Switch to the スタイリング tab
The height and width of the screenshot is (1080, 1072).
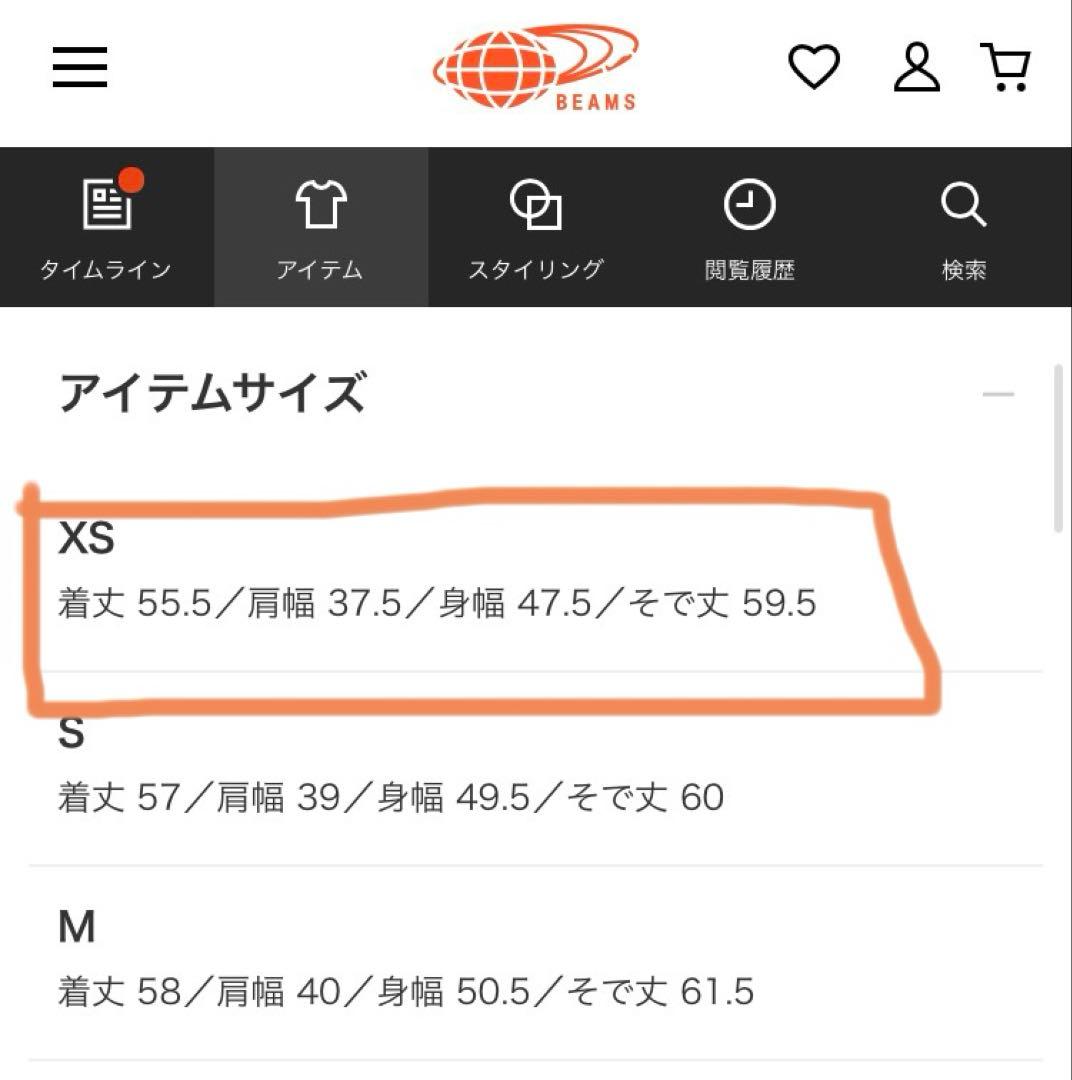coord(537,225)
